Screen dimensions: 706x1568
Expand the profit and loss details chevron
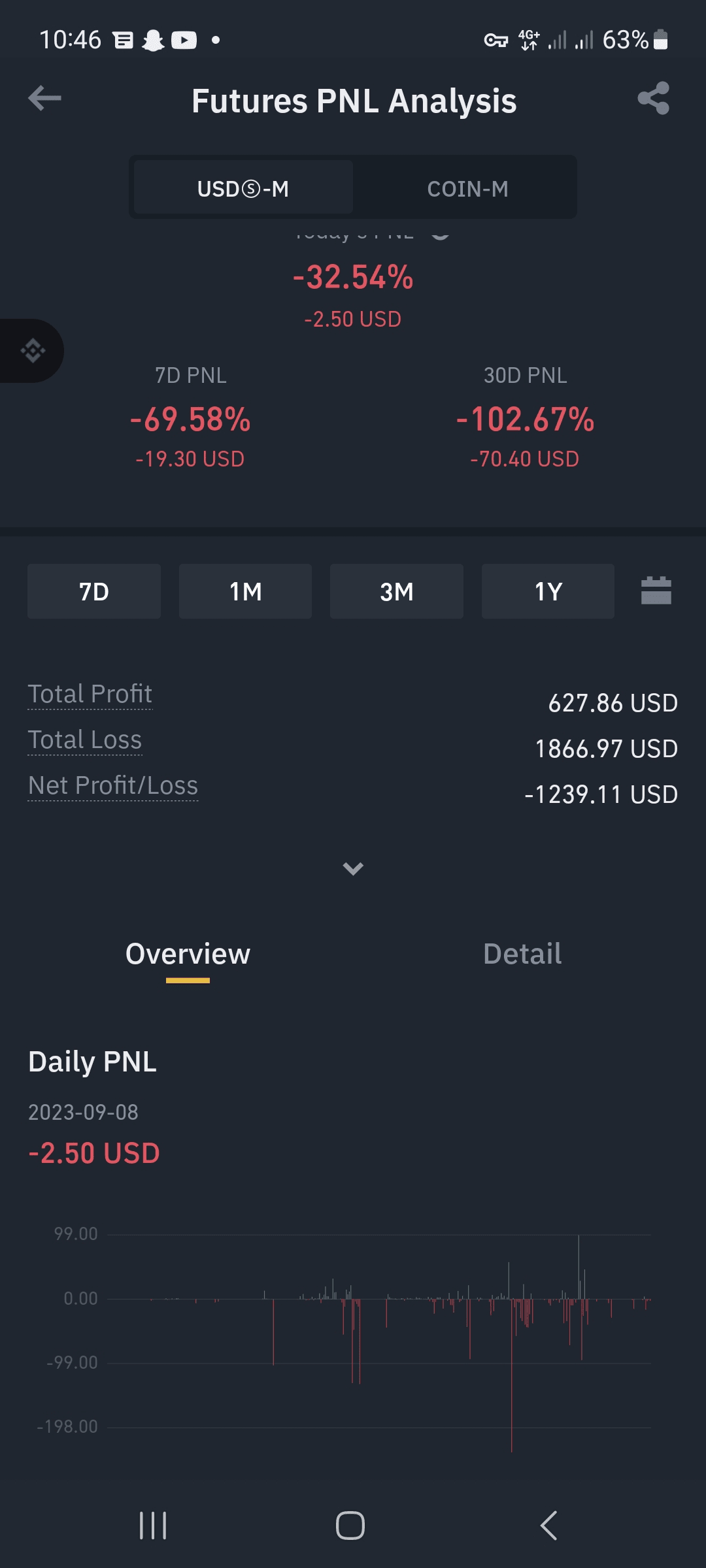(353, 868)
